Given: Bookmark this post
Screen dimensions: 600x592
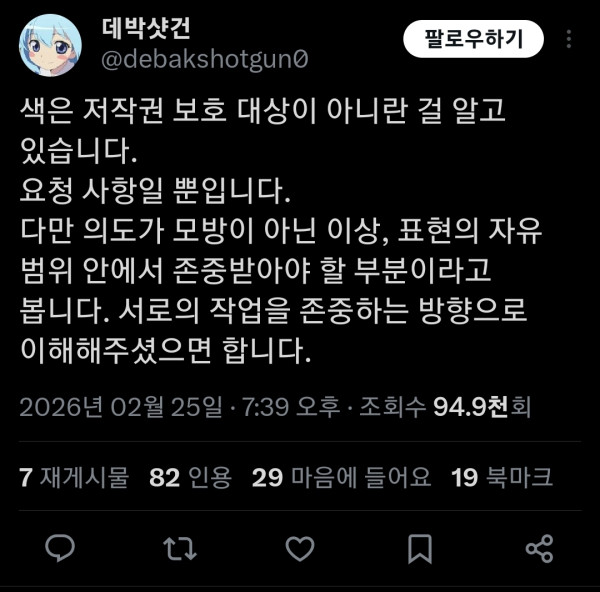Looking at the screenshot, I should [420, 548].
